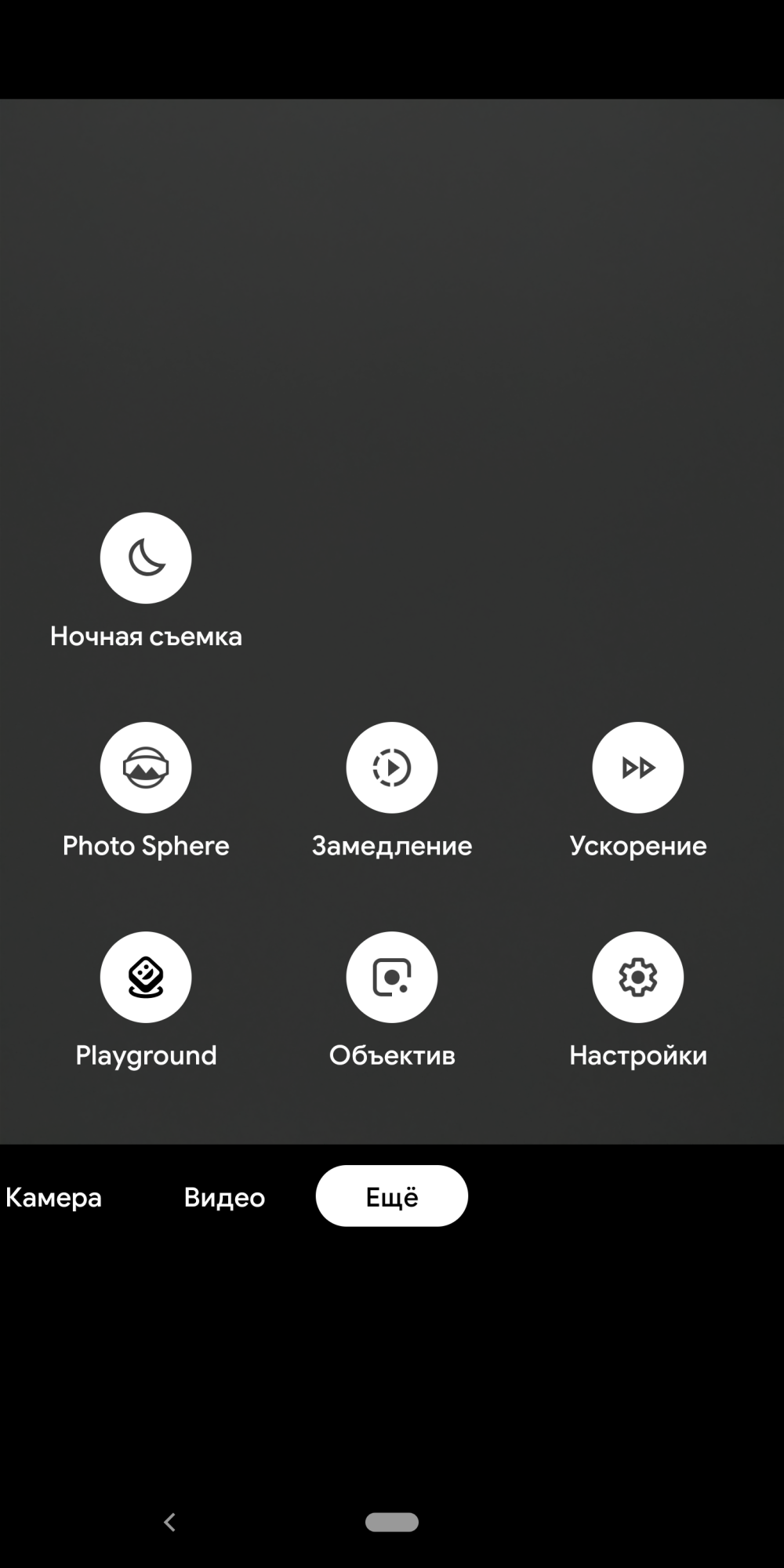Open camera settings (Настройки)
Screen dimensions: 784x1568
(637, 977)
